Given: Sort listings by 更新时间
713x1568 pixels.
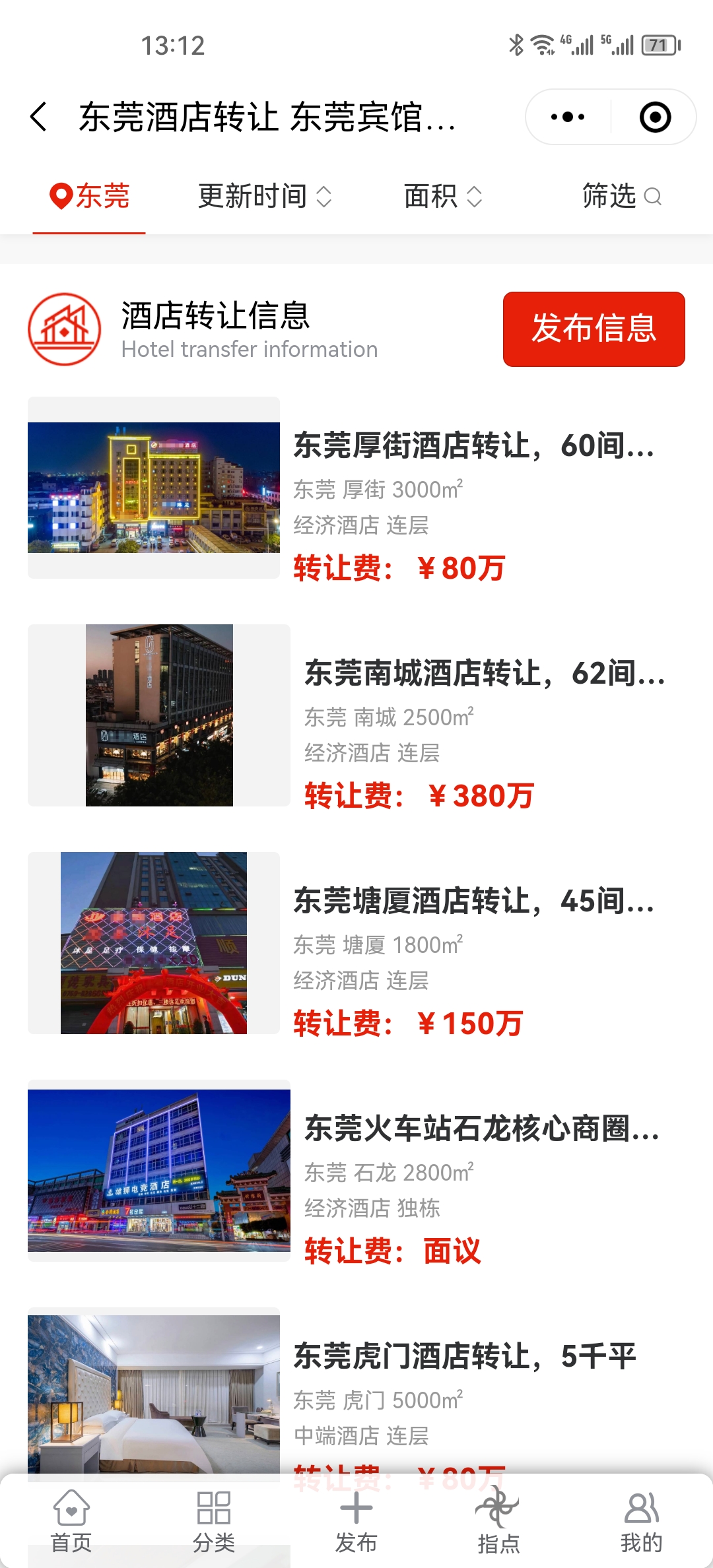Looking at the screenshot, I should pos(265,197).
